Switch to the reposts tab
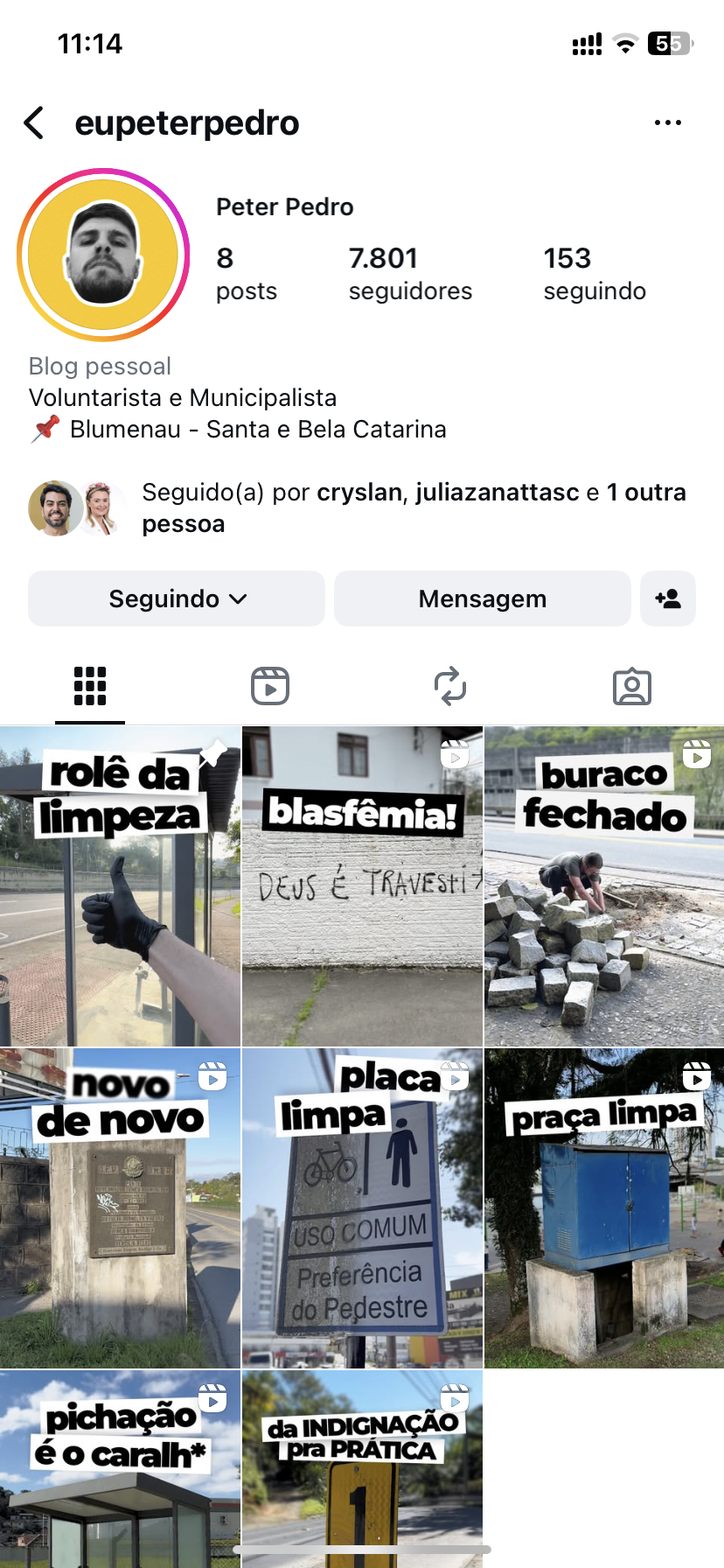This screenshot has width=724, height=1568. pos(450,686)
